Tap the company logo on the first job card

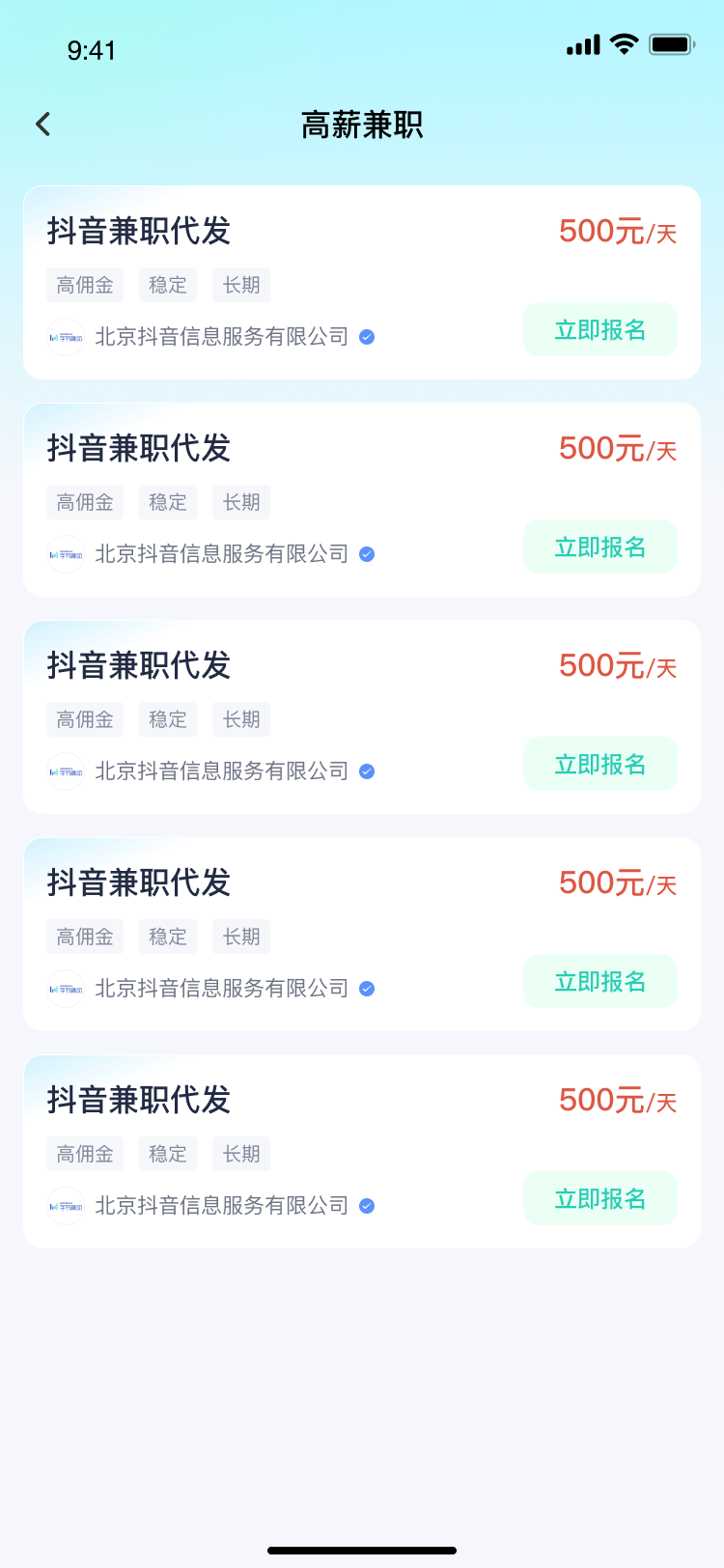(x=66, y=337)
